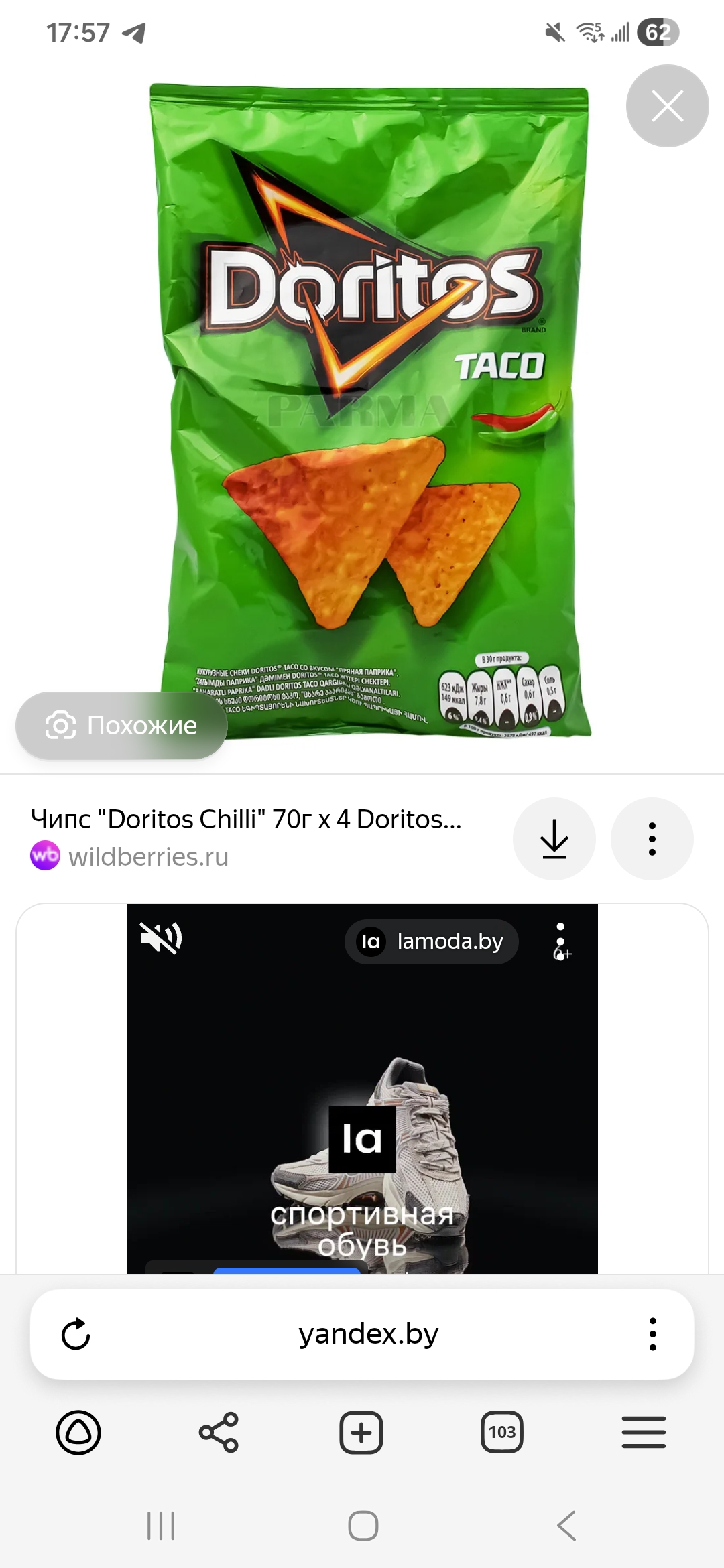724x1568 pixels.
Task: Open the browser hamburger menu
Action: coord(644,1433)
